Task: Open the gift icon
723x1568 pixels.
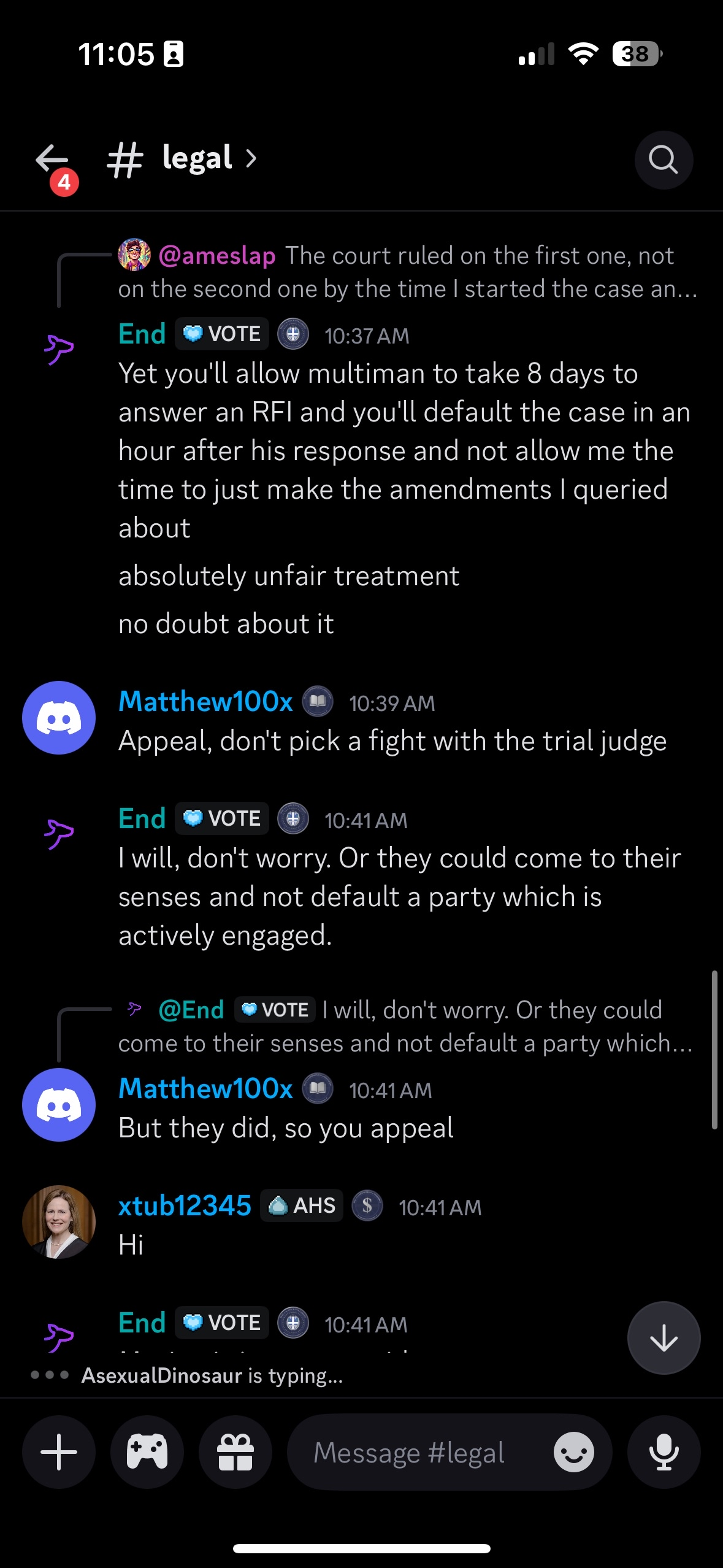Action: (235, 1452)
